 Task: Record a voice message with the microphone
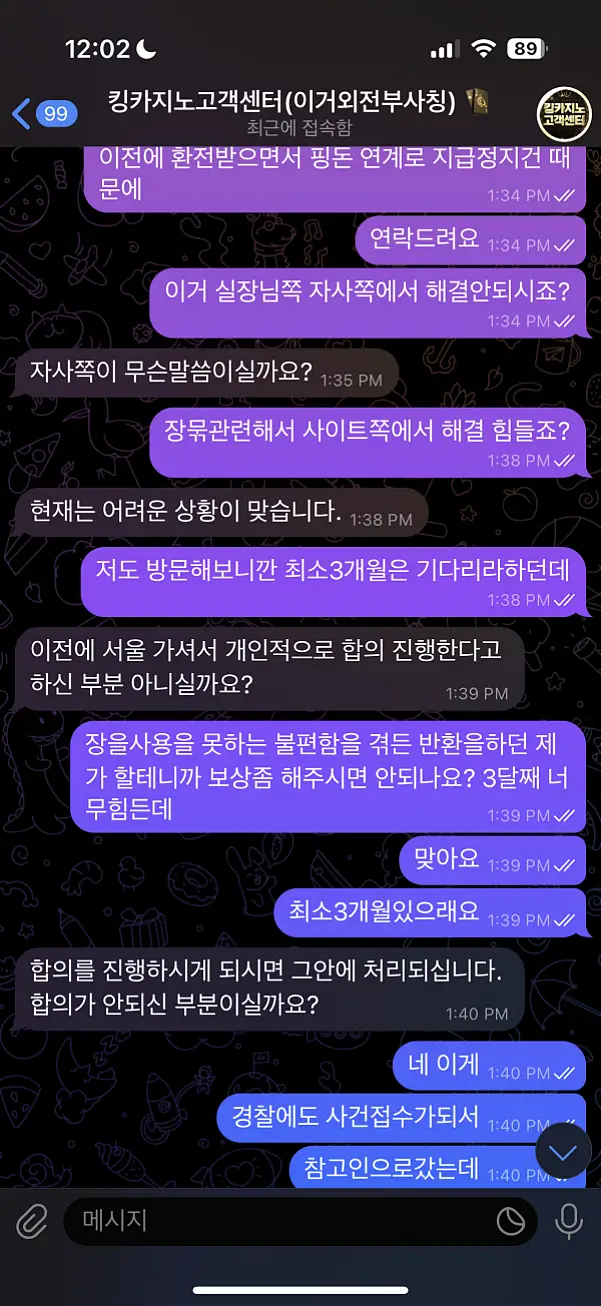[x=570, y=1220]
